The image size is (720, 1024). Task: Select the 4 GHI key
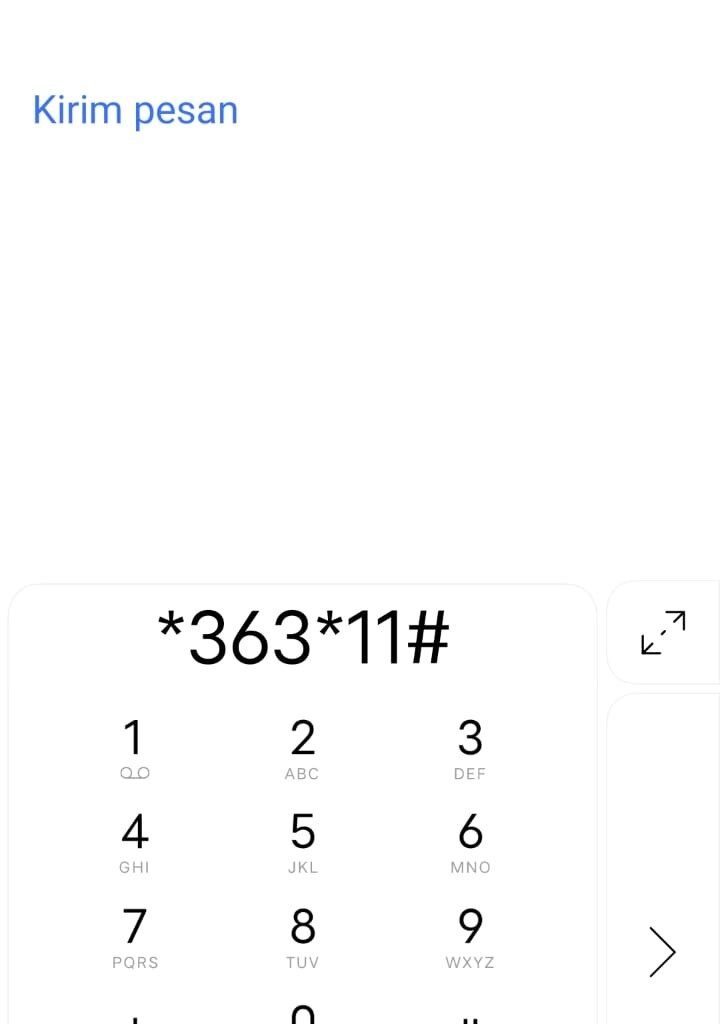tap(134, 842)
